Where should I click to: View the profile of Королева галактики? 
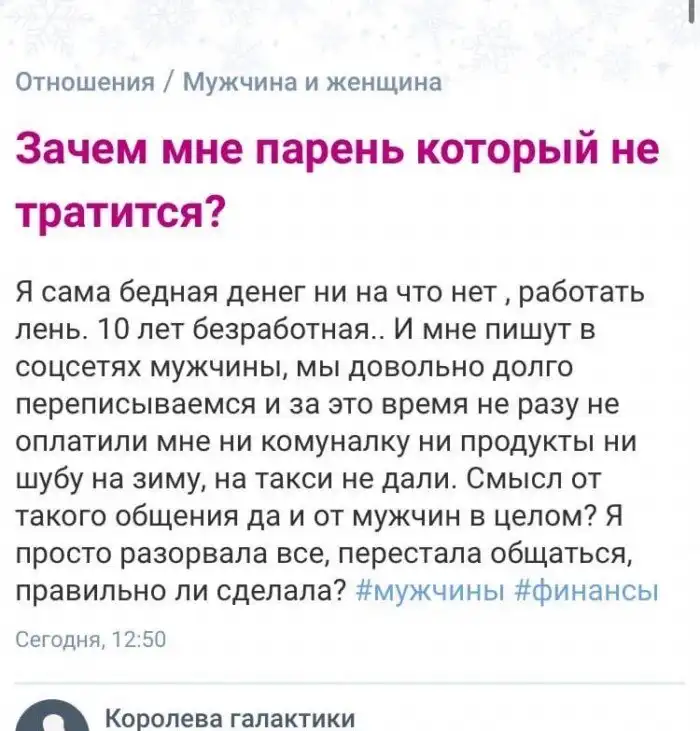point(229,717)
